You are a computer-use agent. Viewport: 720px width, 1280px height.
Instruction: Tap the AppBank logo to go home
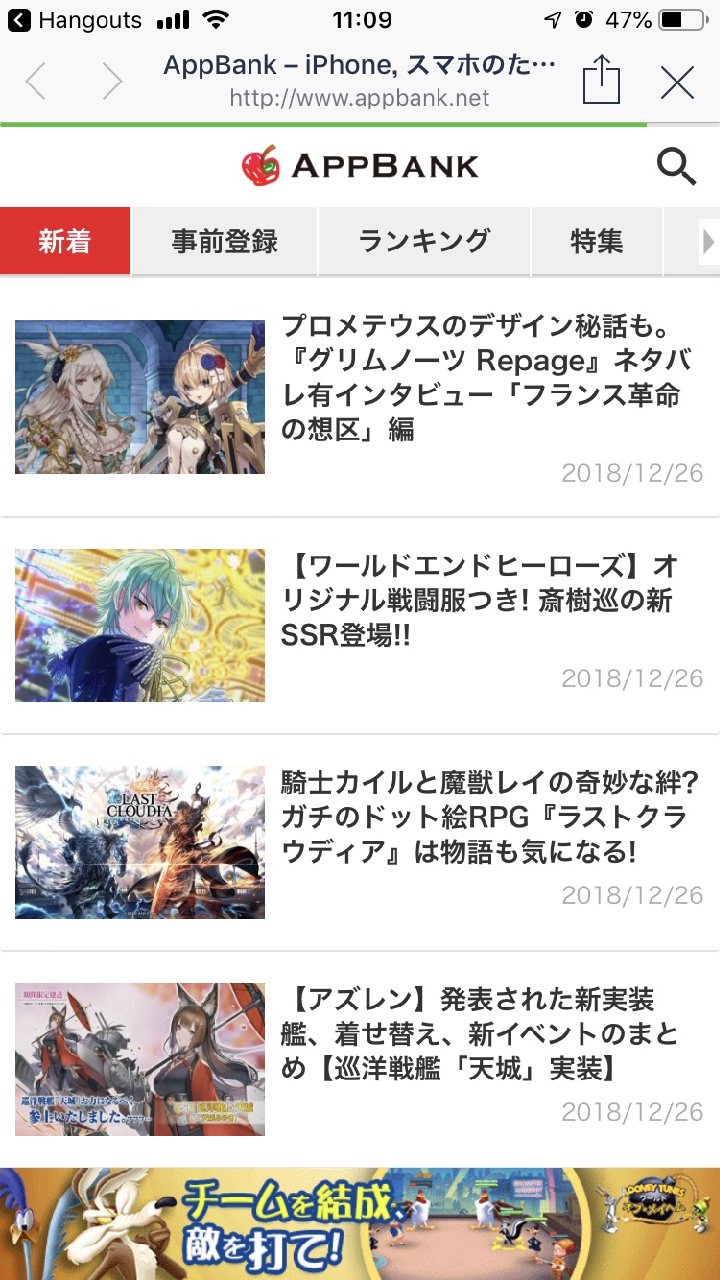click(x=360, y=166)
